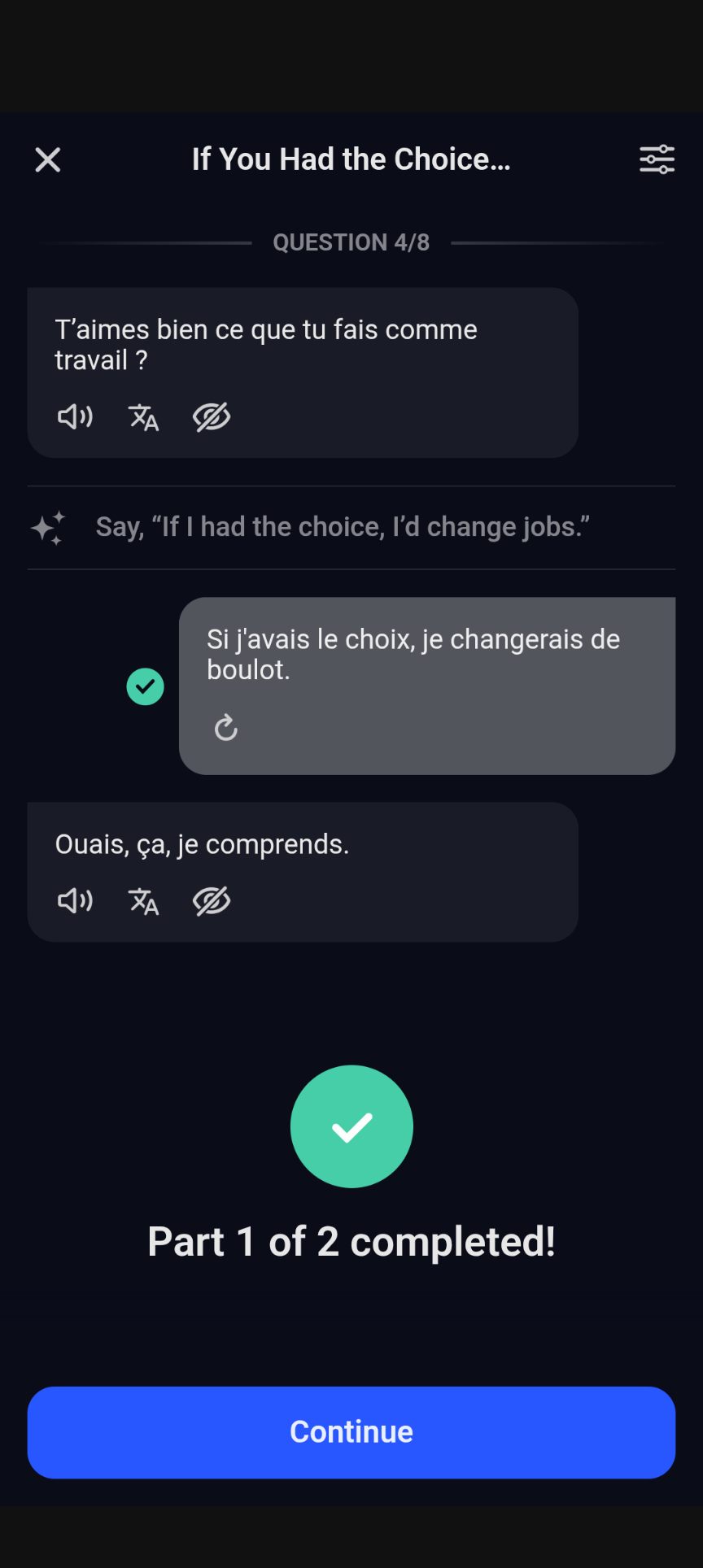Screen dimensions: 703x1568
Task: Play audio for the first question
Action: point(75,417)
